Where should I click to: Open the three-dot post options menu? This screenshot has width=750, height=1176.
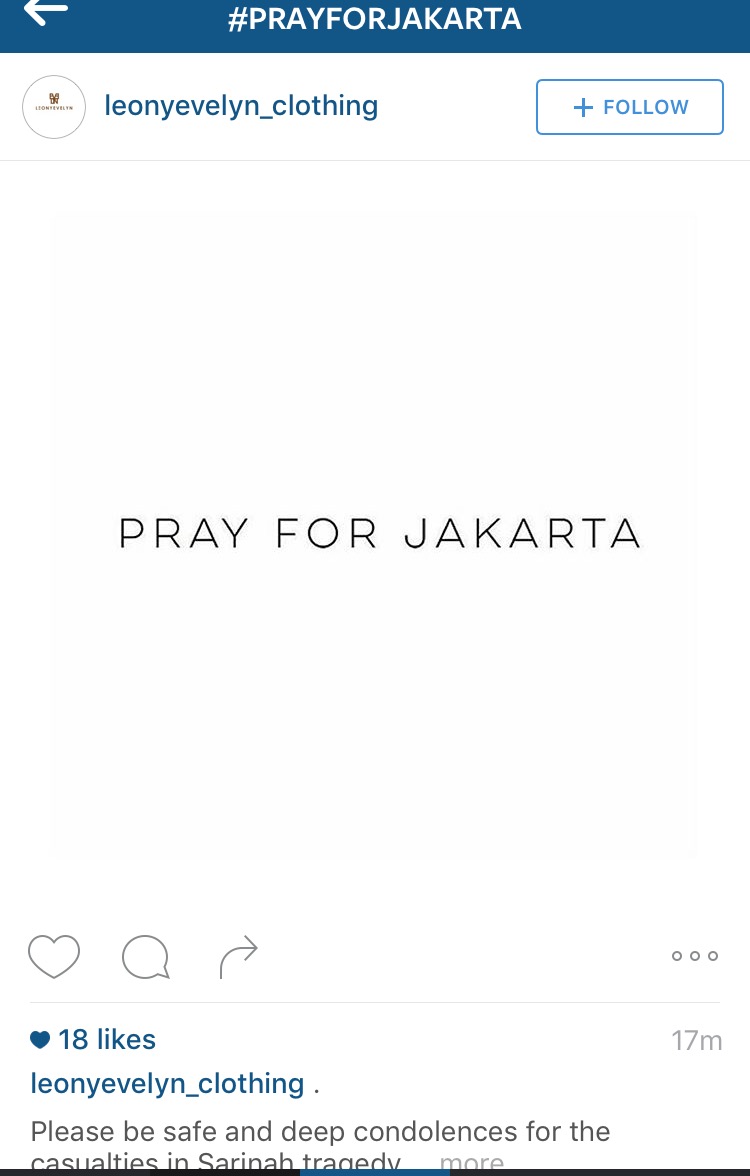click(x=695, y=956)
